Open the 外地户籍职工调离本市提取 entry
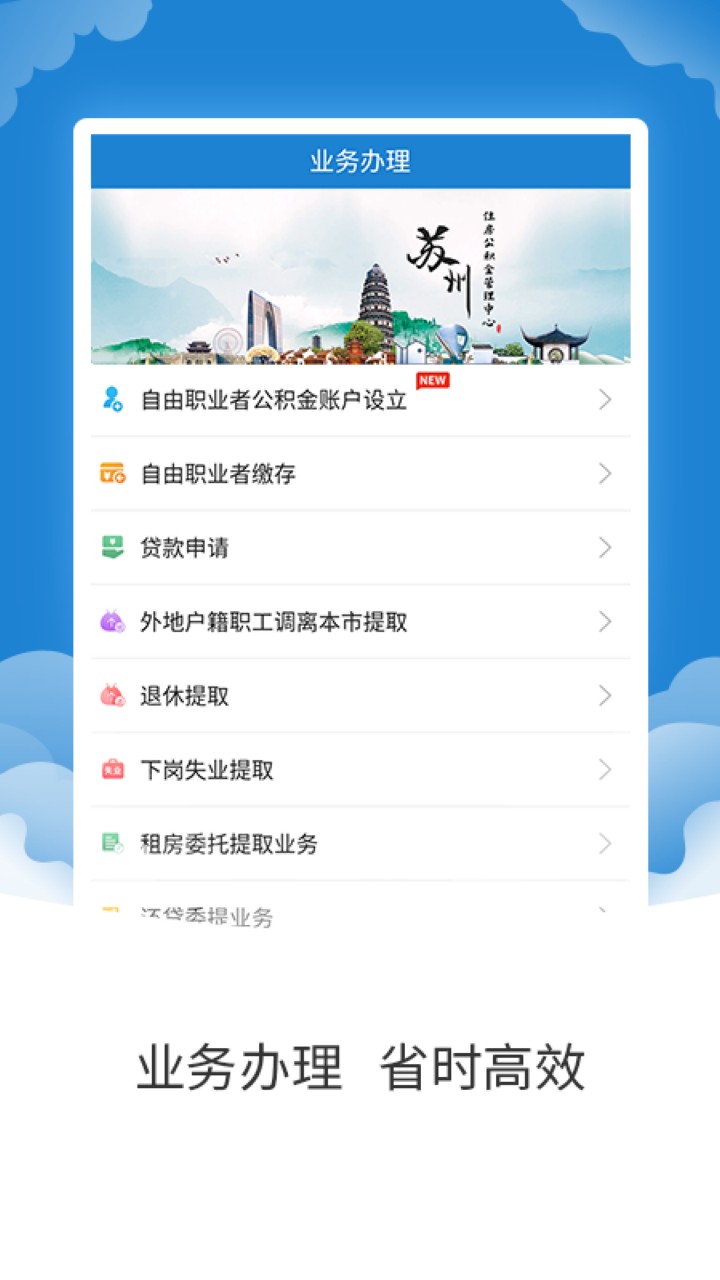Image resolution: width=720 pixels, height=1280 pixels. click(x=360, y=621)
